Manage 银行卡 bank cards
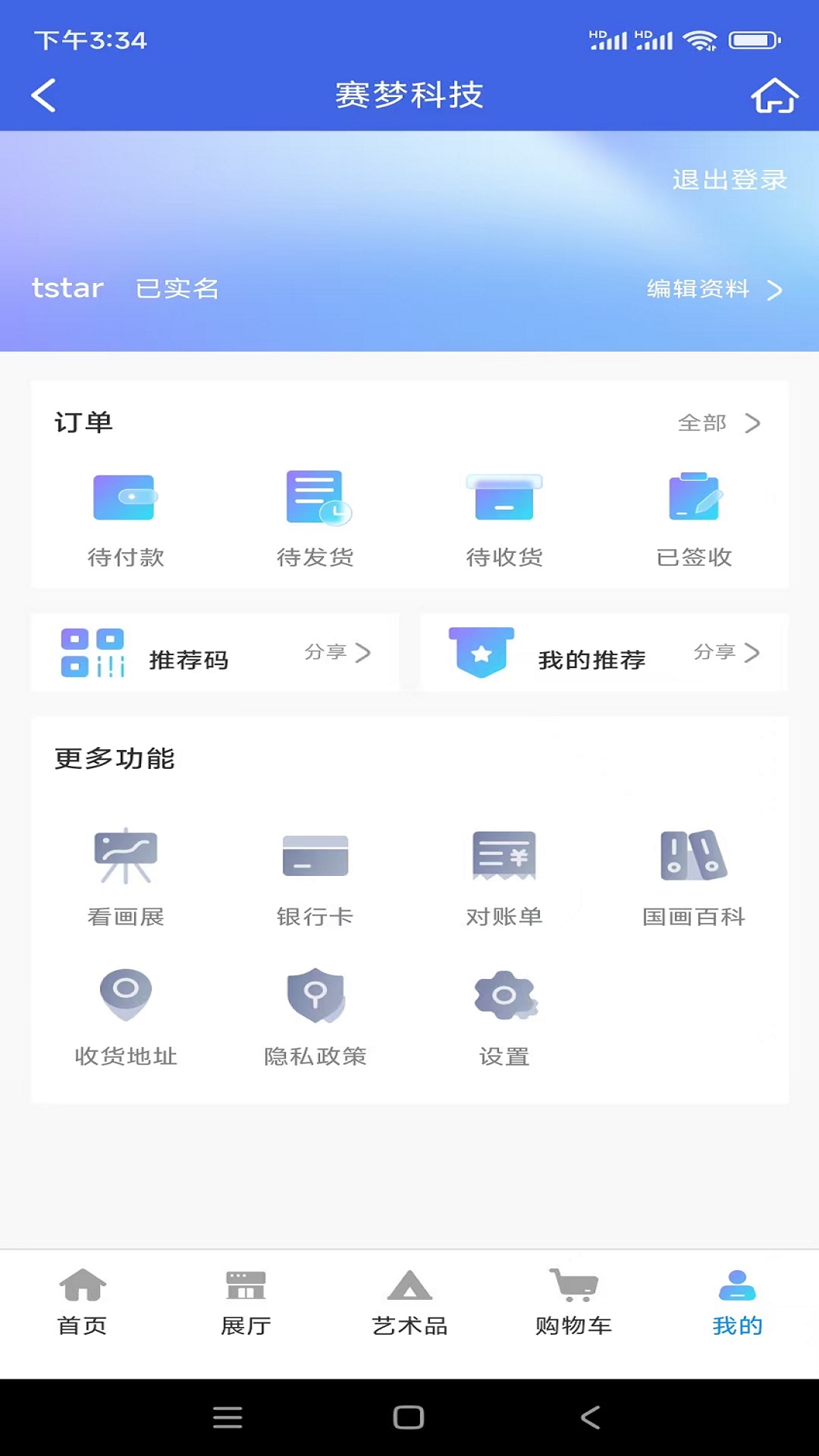The height and width of the screenshot is (1456, 819). coord(315,877)
